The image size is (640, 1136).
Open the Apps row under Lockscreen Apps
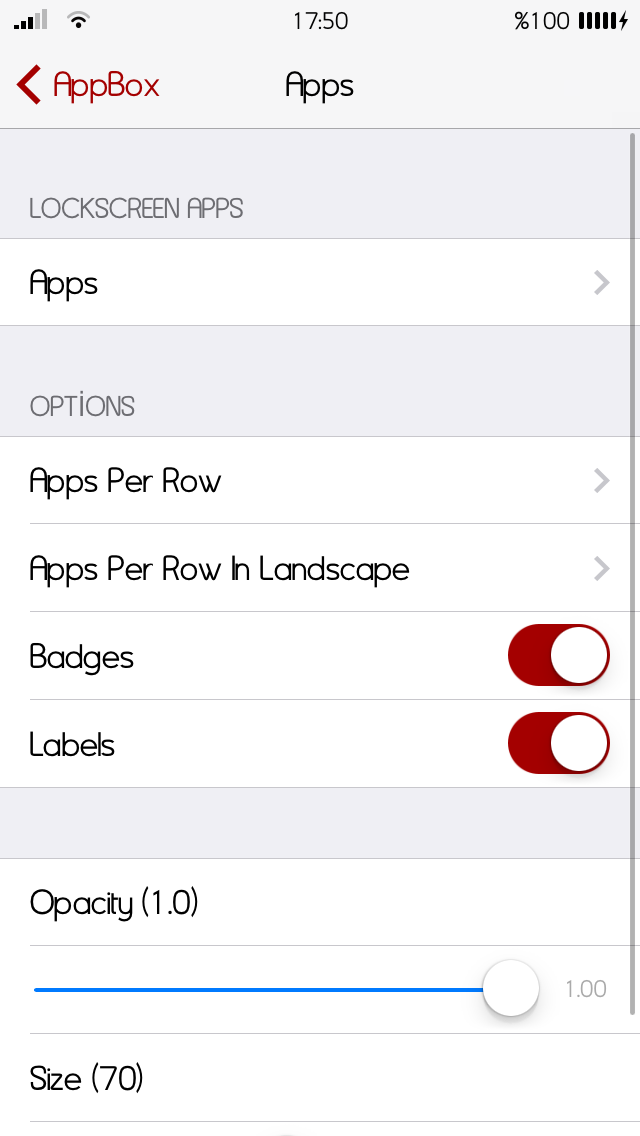[320, 283]
